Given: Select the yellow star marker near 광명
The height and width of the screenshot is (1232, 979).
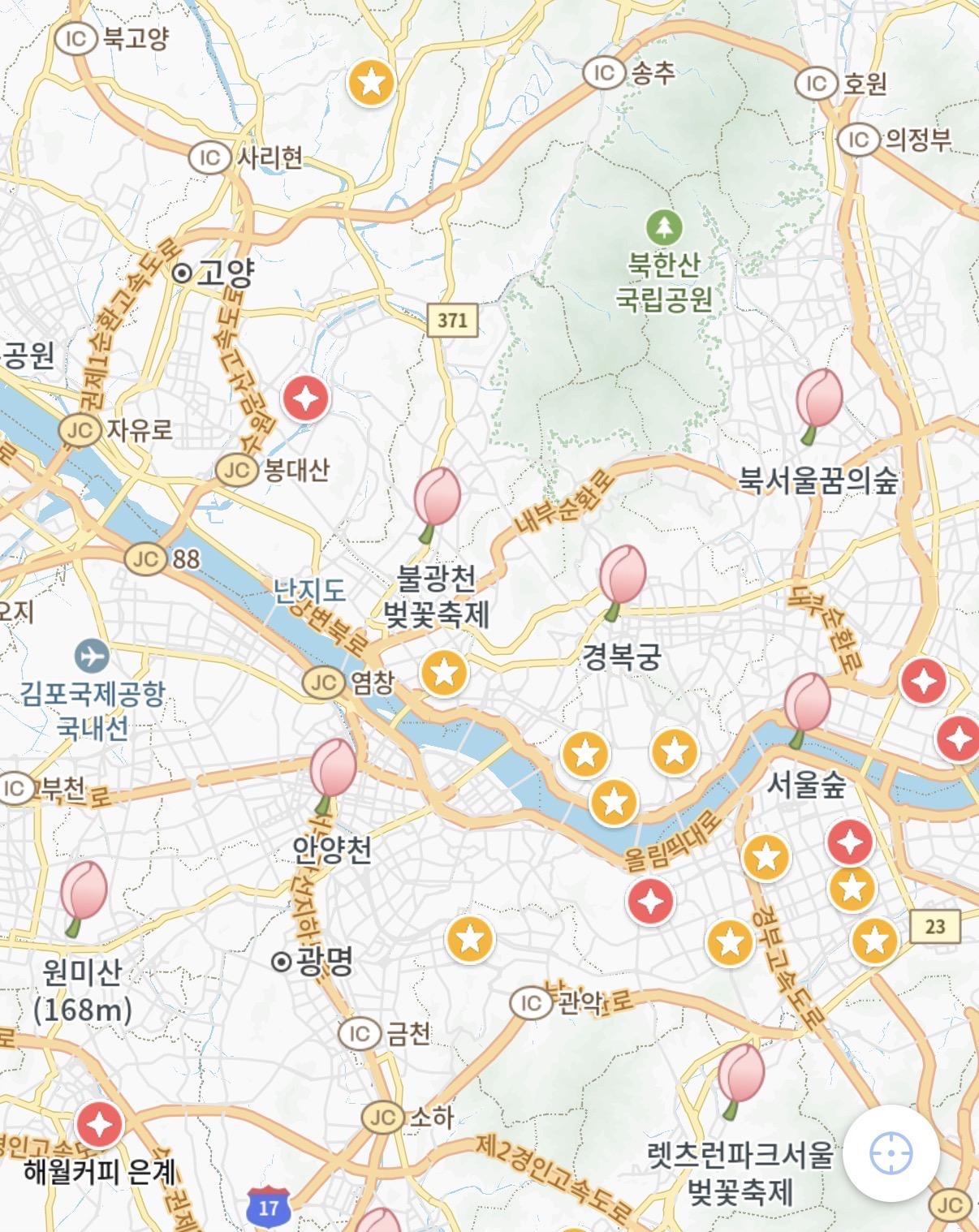Looking at the screenshot, I should (470, 941).
